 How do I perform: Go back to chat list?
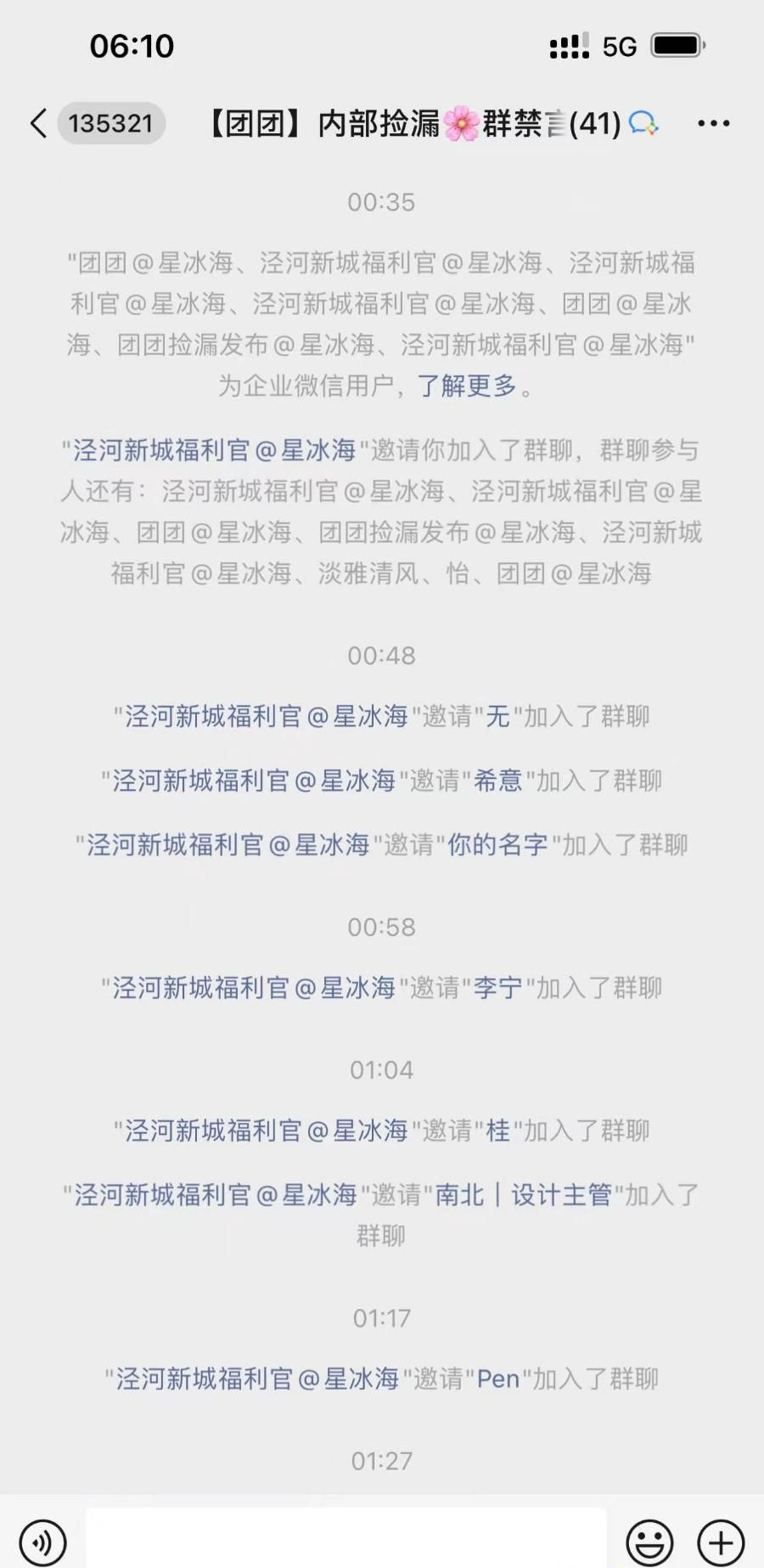click(39, 123)
